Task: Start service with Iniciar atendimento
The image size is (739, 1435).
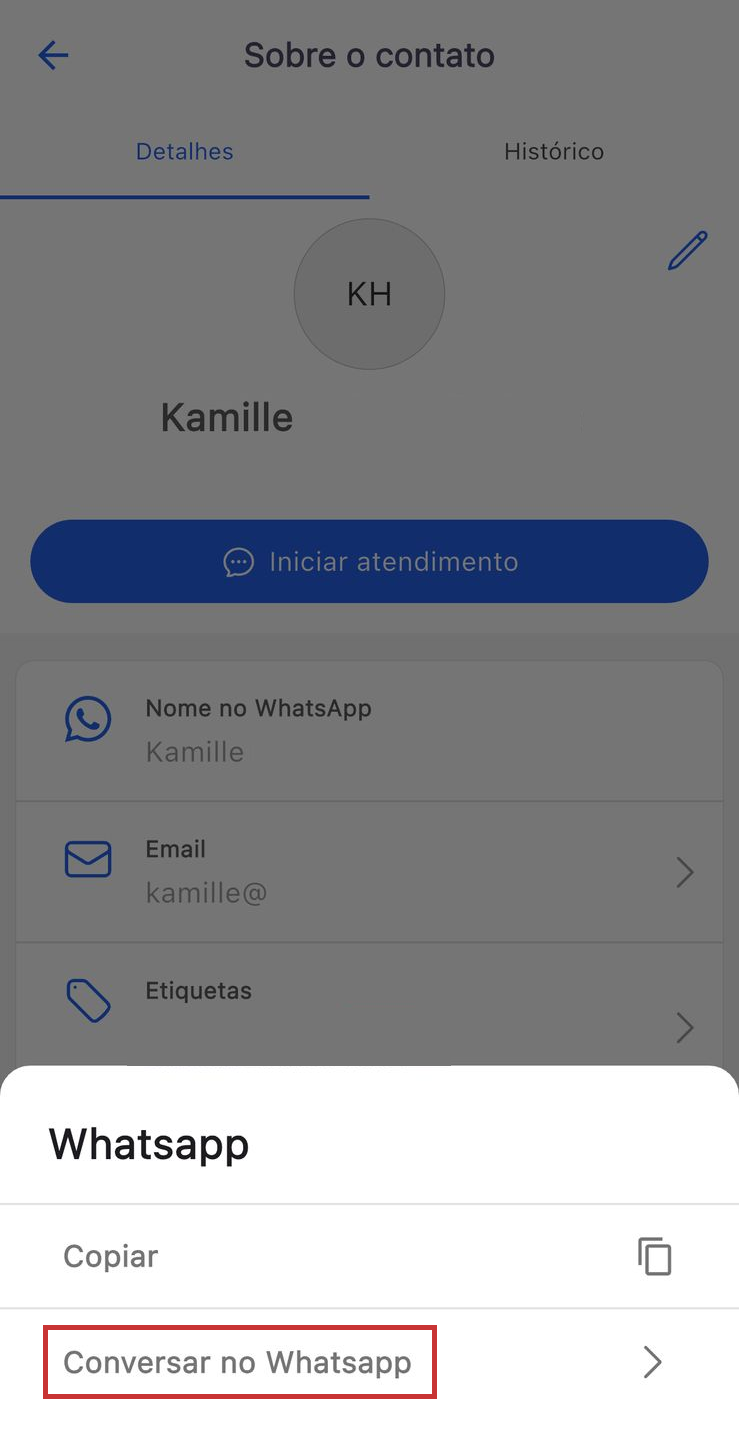Action: (x=369, y=561)
